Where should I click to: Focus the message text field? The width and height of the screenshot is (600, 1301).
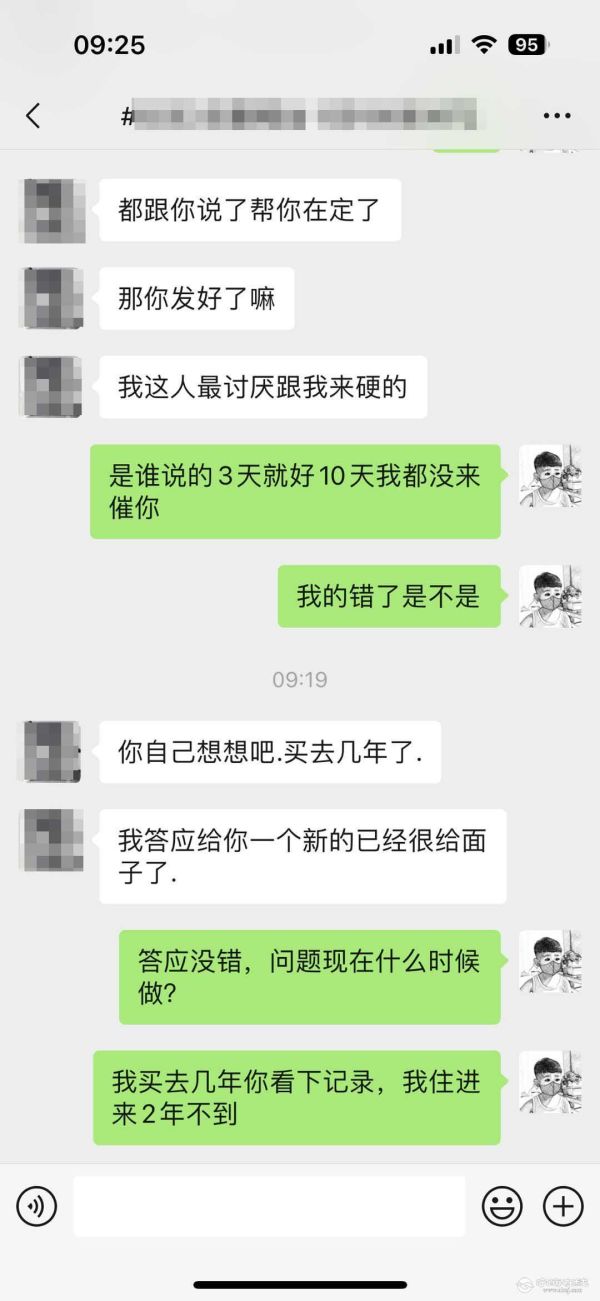[x=269, y=1207]
